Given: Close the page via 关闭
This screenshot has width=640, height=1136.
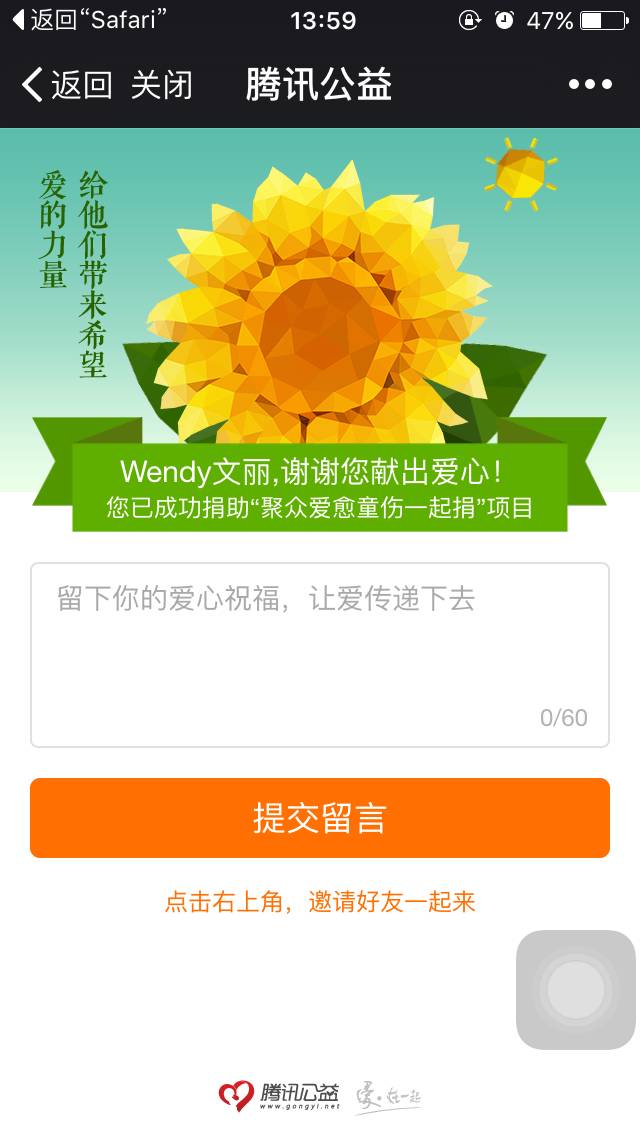Looking at the screenshot, I should pos(162,85).
